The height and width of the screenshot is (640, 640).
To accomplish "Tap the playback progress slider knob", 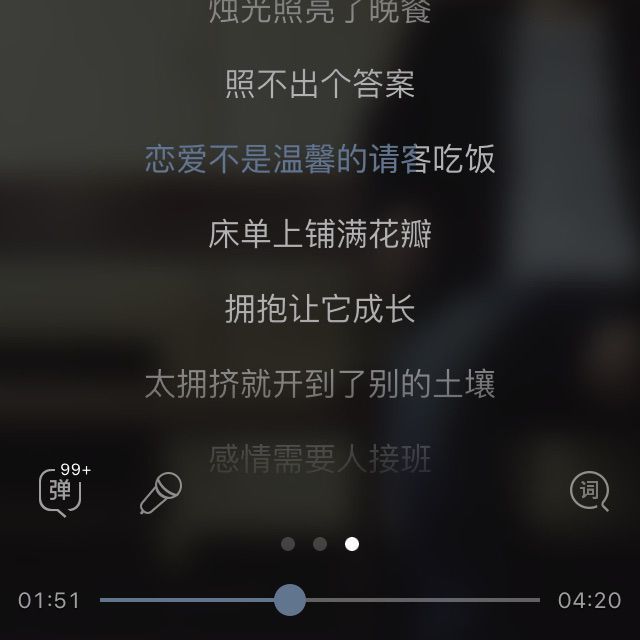I will pyautogui.click(x=290, y=600).
